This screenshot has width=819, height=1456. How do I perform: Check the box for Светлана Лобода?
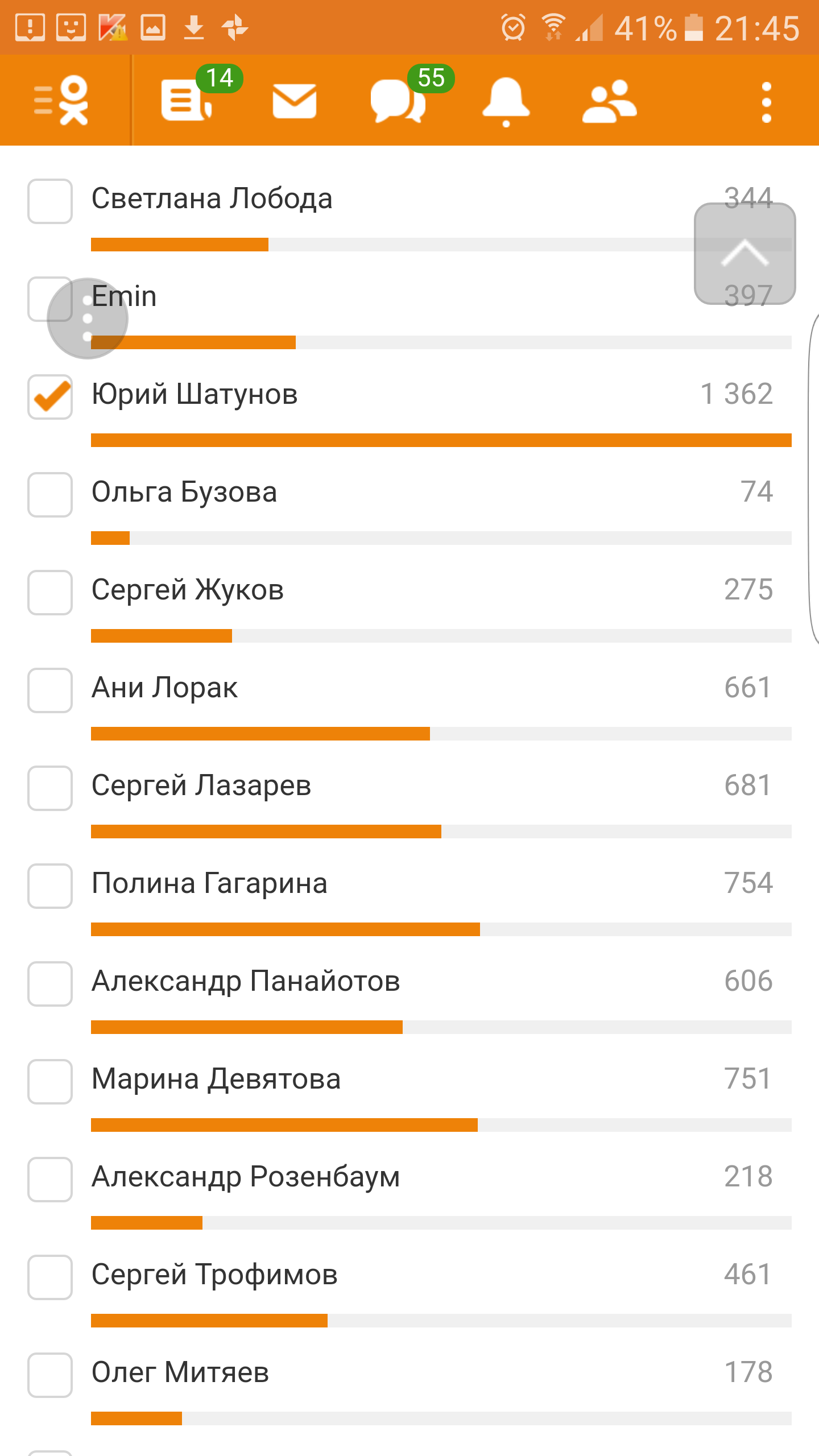pyautogui.click(x=50, y=201)
